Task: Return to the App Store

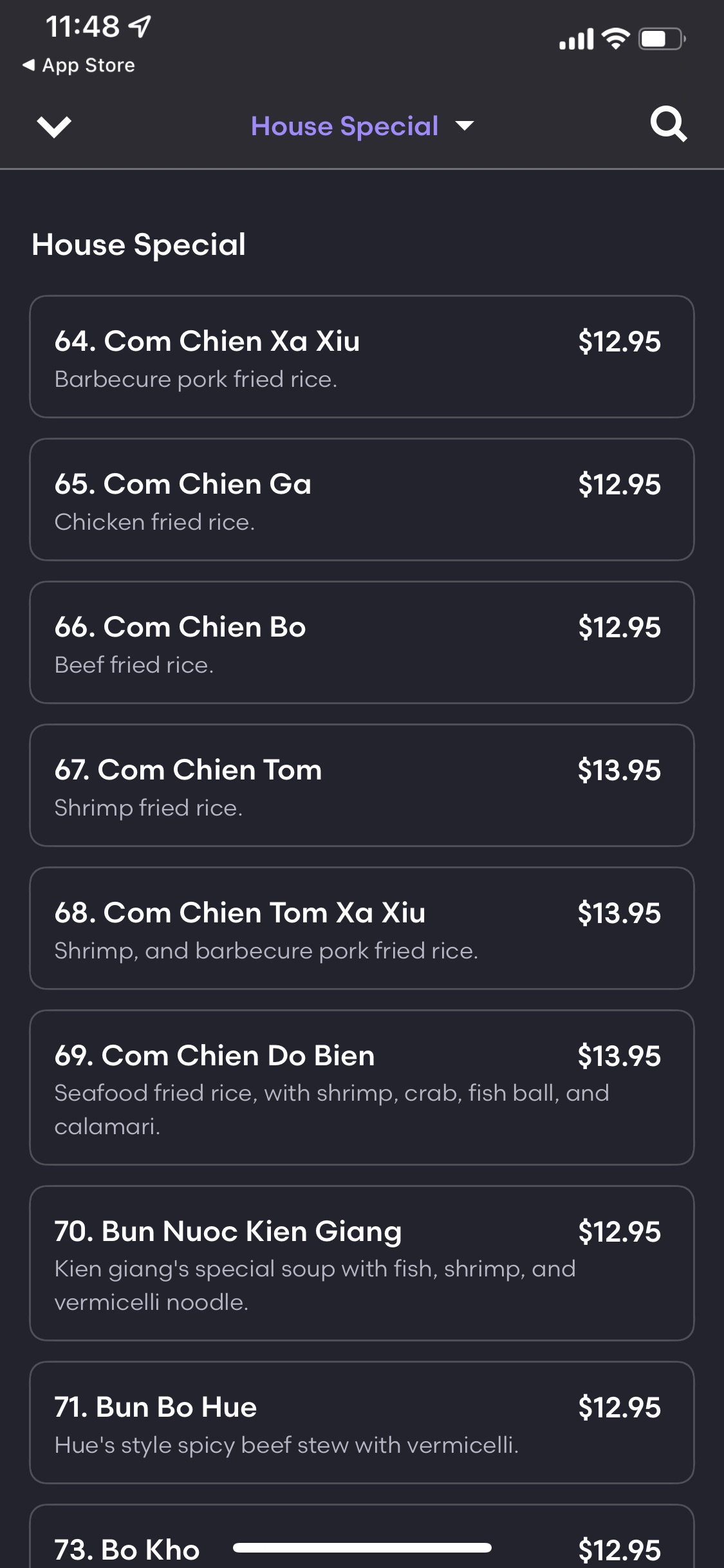Action: point(79,65)
